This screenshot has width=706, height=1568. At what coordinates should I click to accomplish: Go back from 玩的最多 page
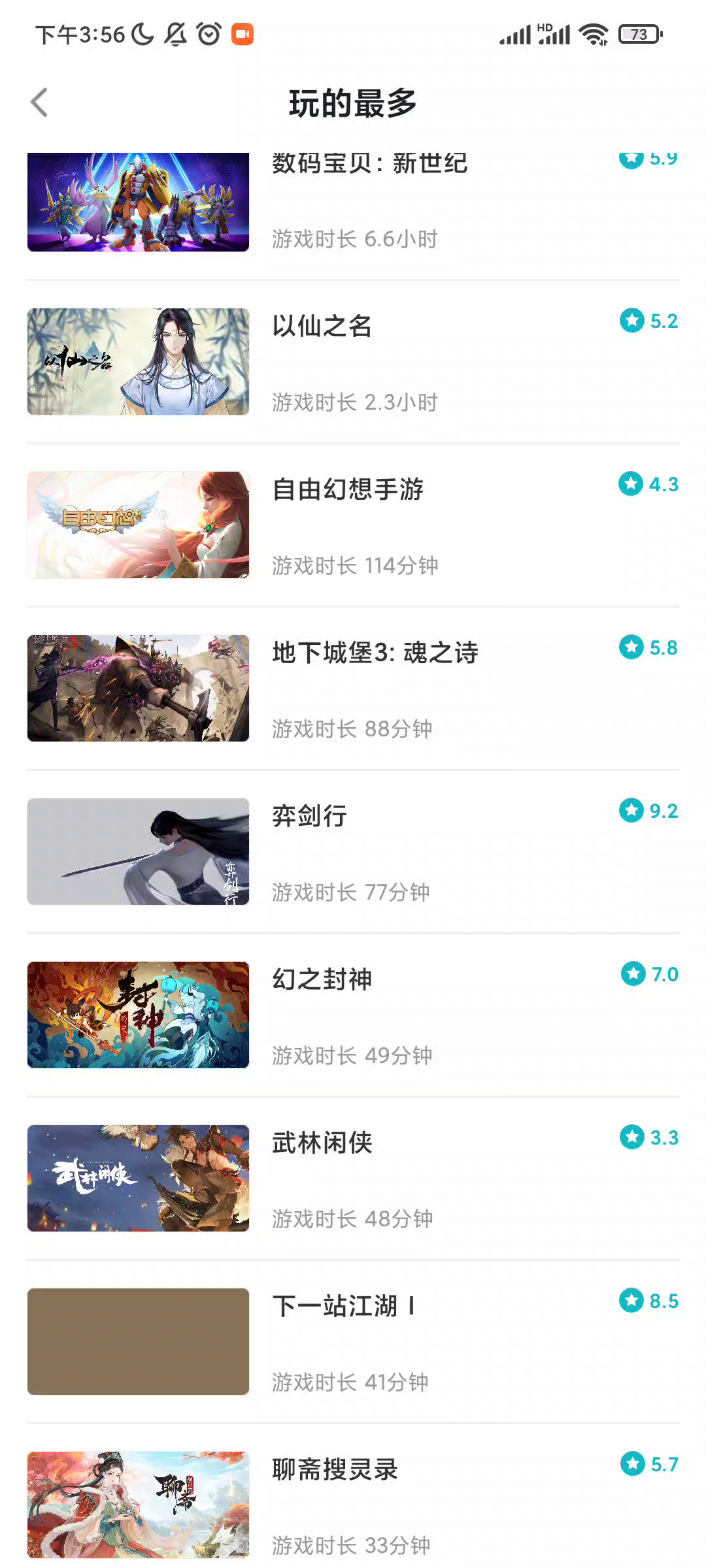pos(40,103)
